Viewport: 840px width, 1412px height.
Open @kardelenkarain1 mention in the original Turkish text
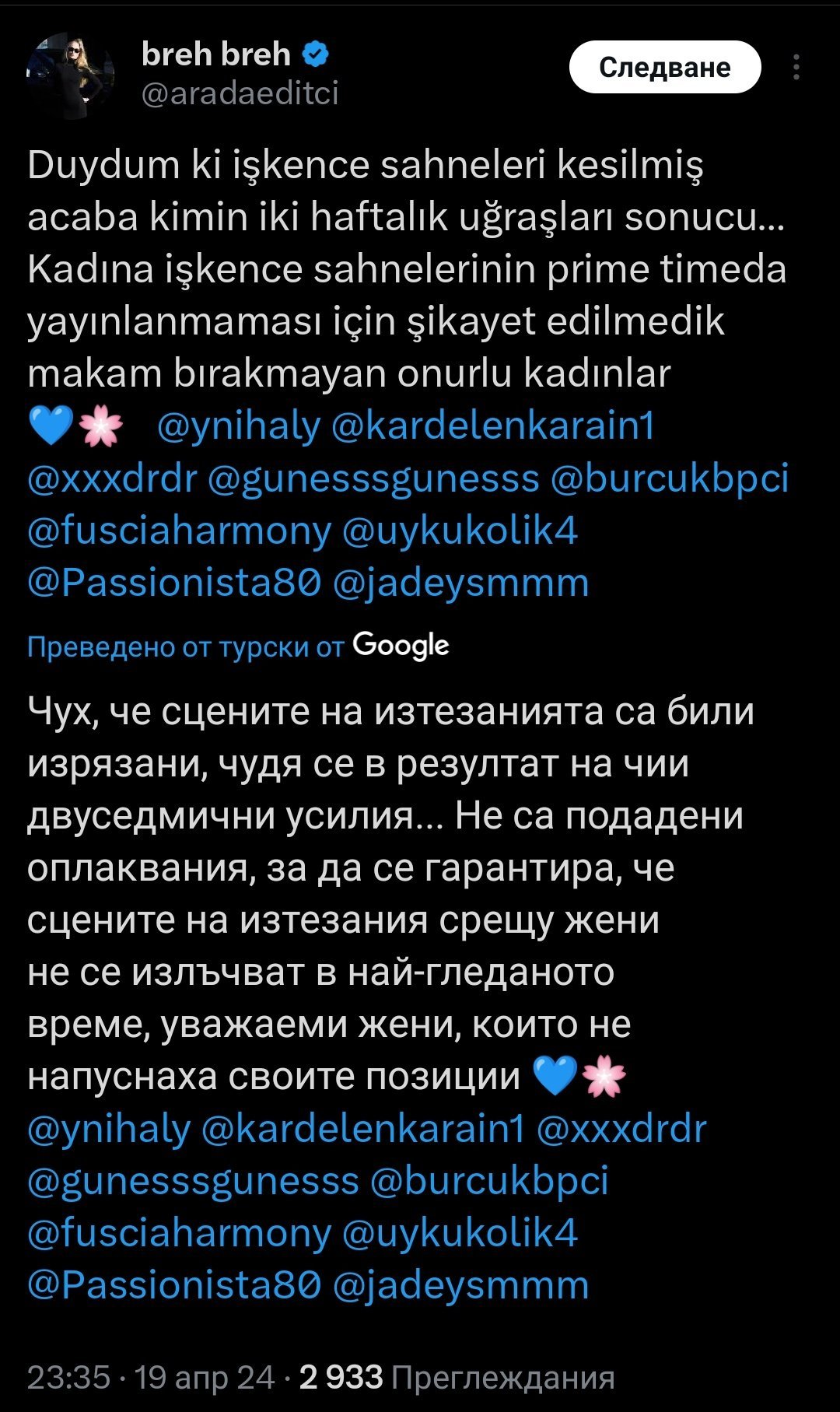pos(493,426)
